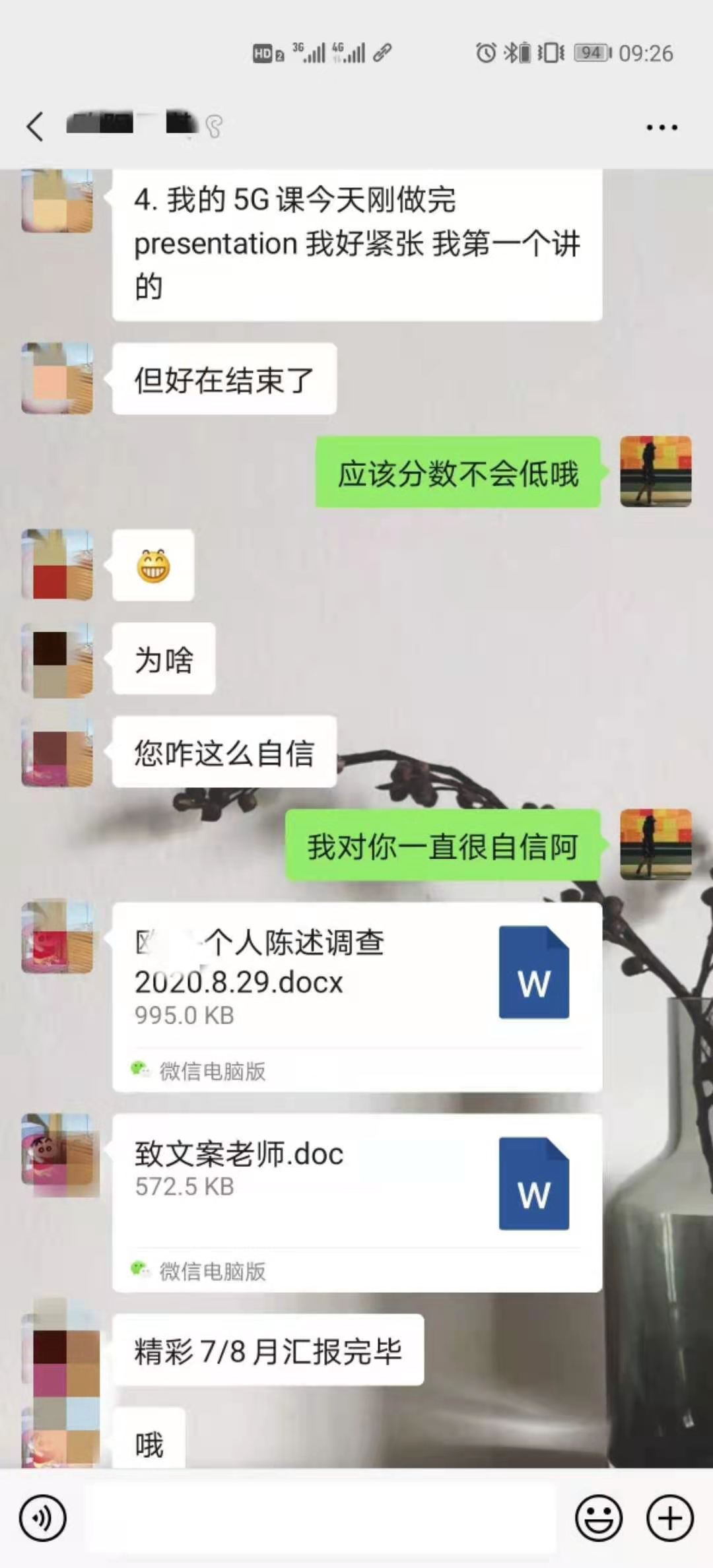This screenshot has height=1568, width=713.
Task: Focus the message text field
Action: [x=320, y=1518]
